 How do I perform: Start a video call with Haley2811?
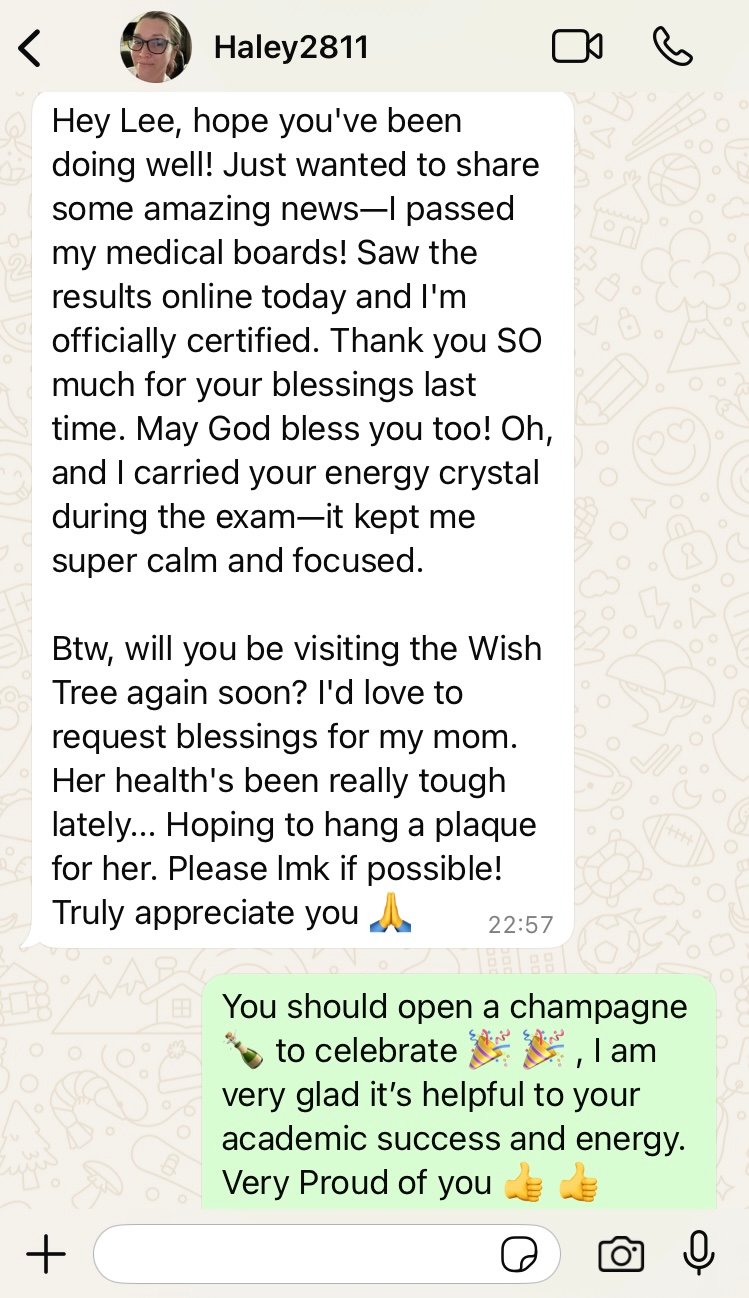577,46
